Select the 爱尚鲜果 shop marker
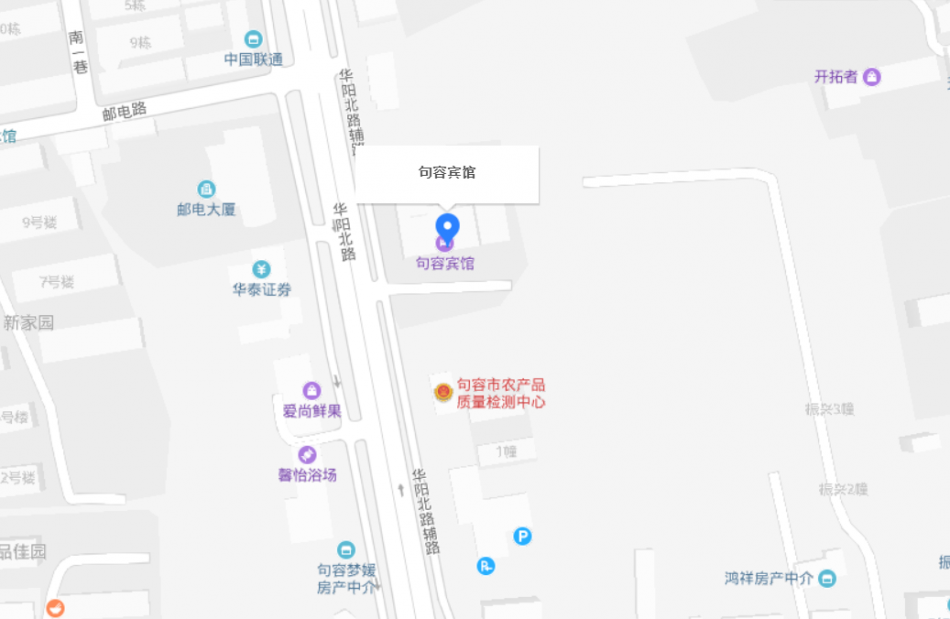The width and height of the screenshot is (950, 619). pyautogui.click(x=311, y=391)
